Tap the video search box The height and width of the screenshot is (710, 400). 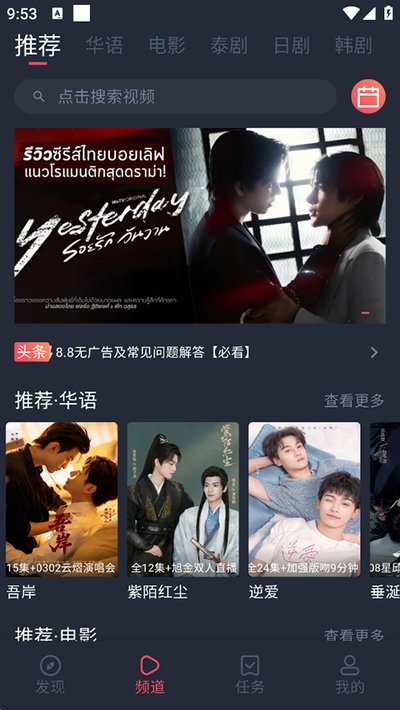[175, 96]
